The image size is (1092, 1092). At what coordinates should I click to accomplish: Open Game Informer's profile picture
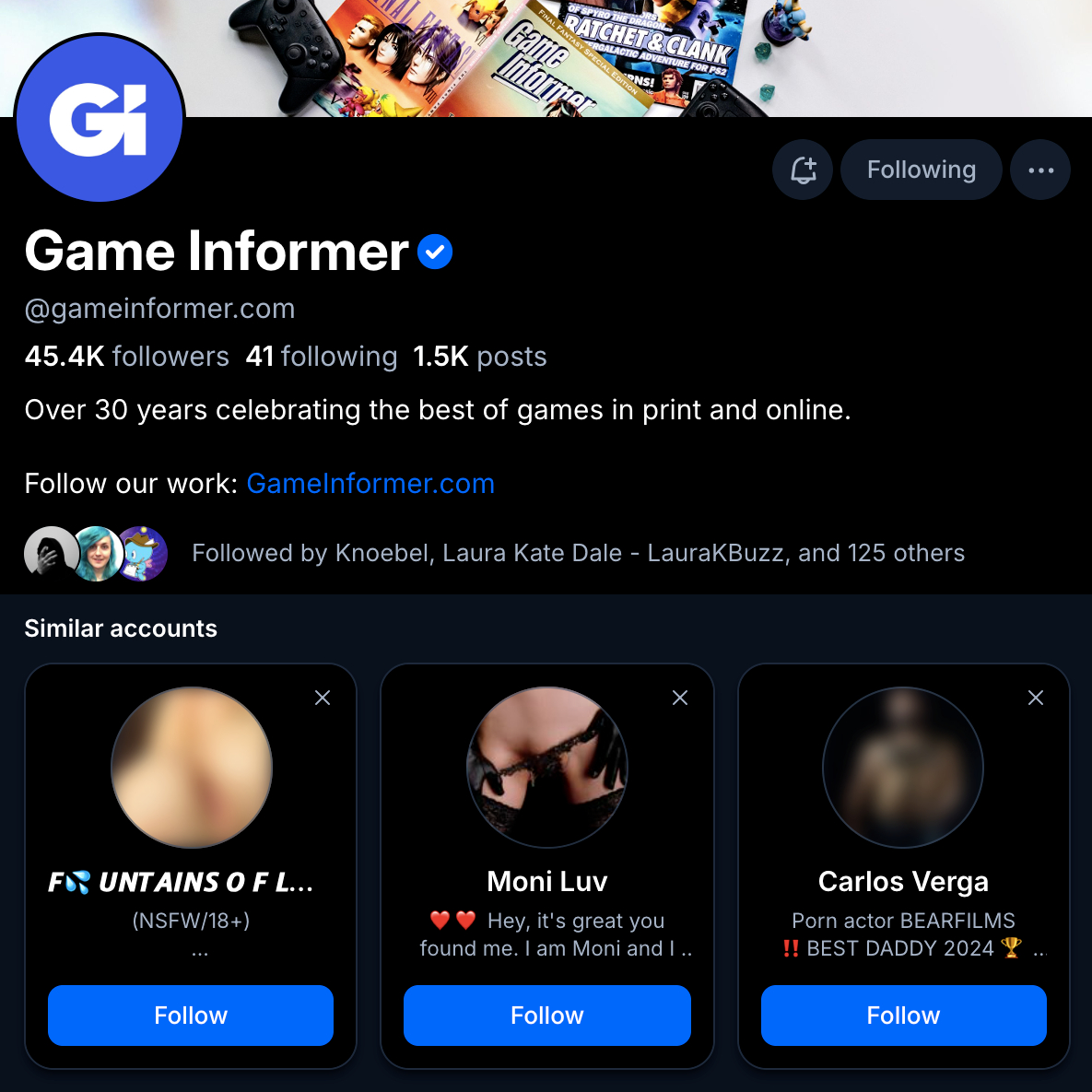[x=100, y=118]
